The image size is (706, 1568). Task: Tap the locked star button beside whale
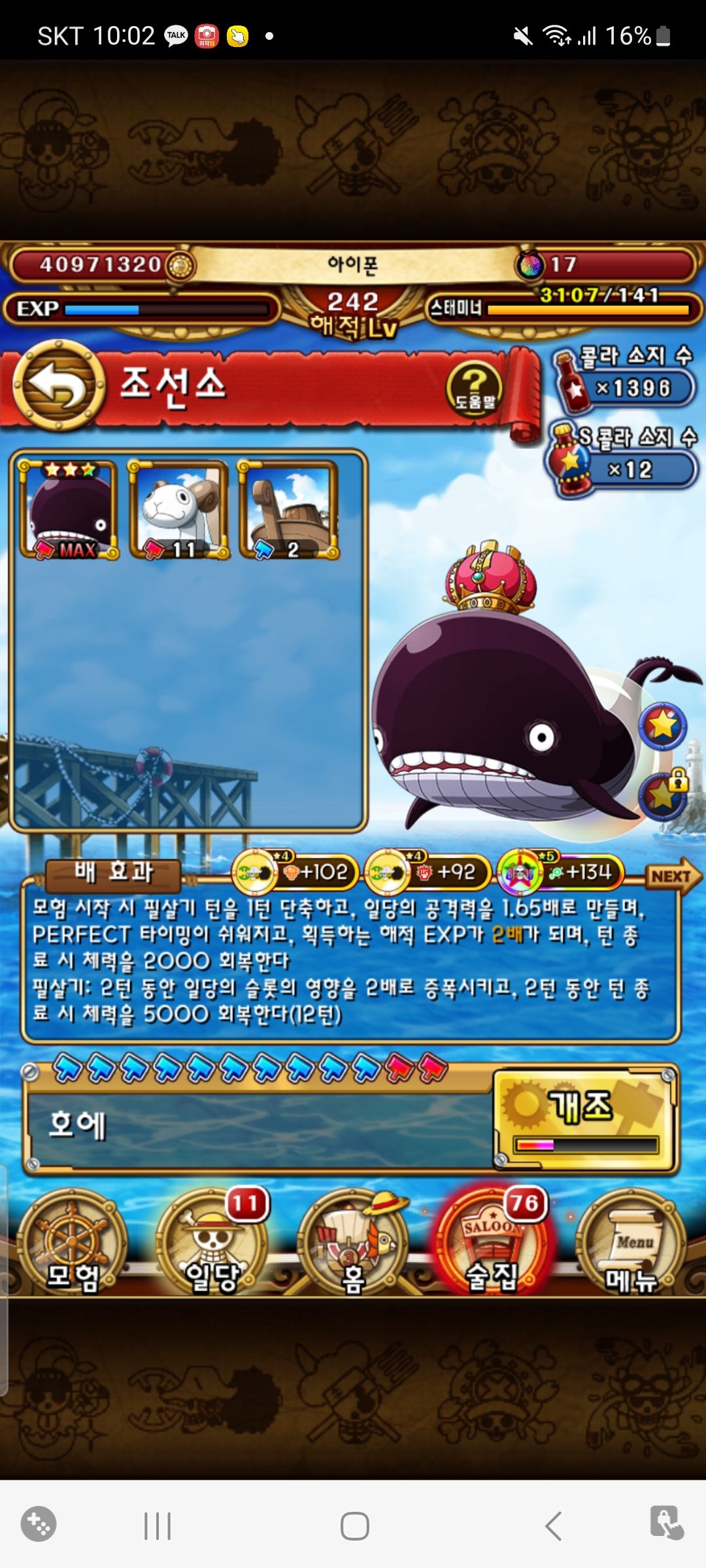click(662, 794)
